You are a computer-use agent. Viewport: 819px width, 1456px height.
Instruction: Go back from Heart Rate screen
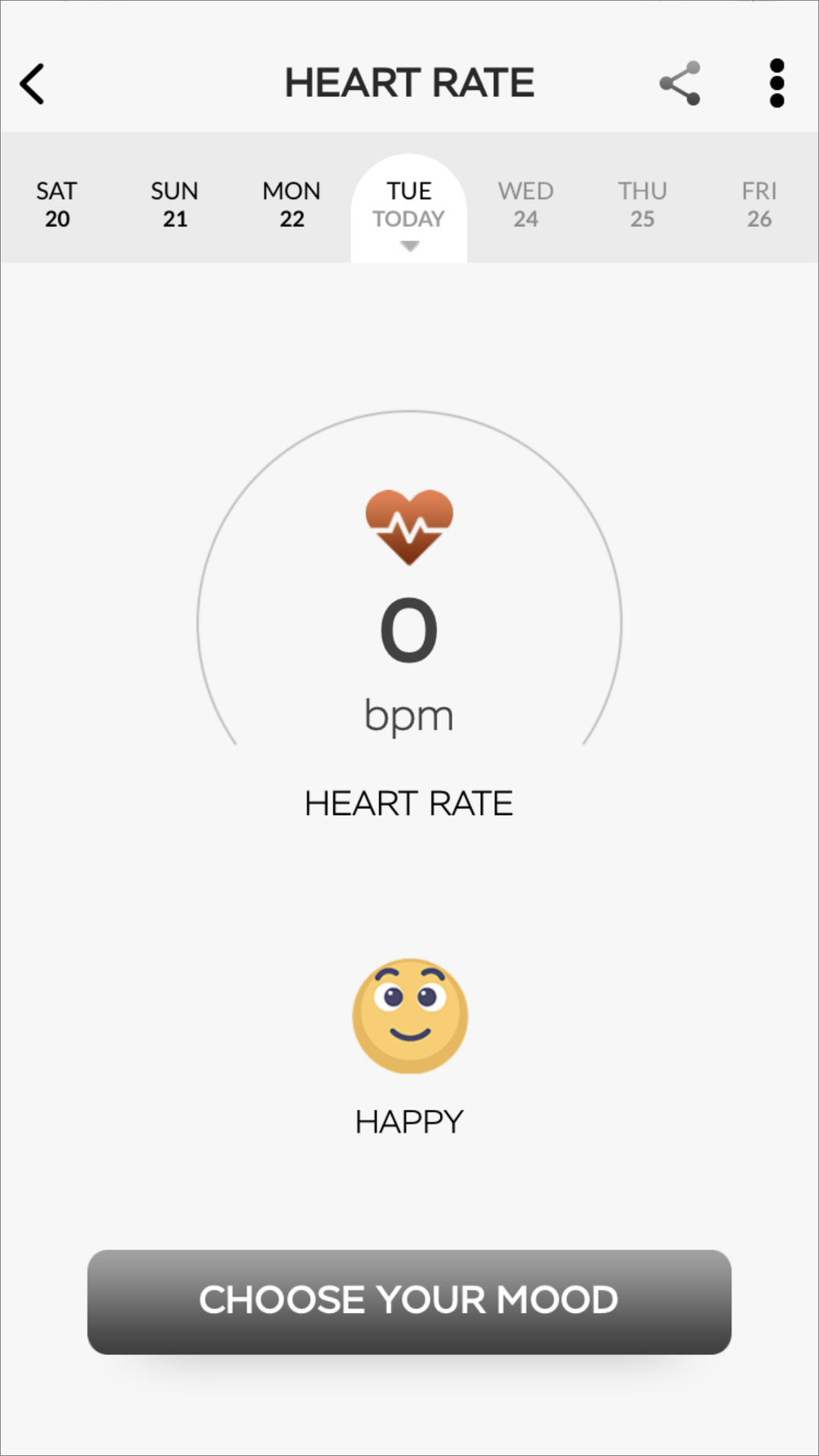[x=33, y=84]
